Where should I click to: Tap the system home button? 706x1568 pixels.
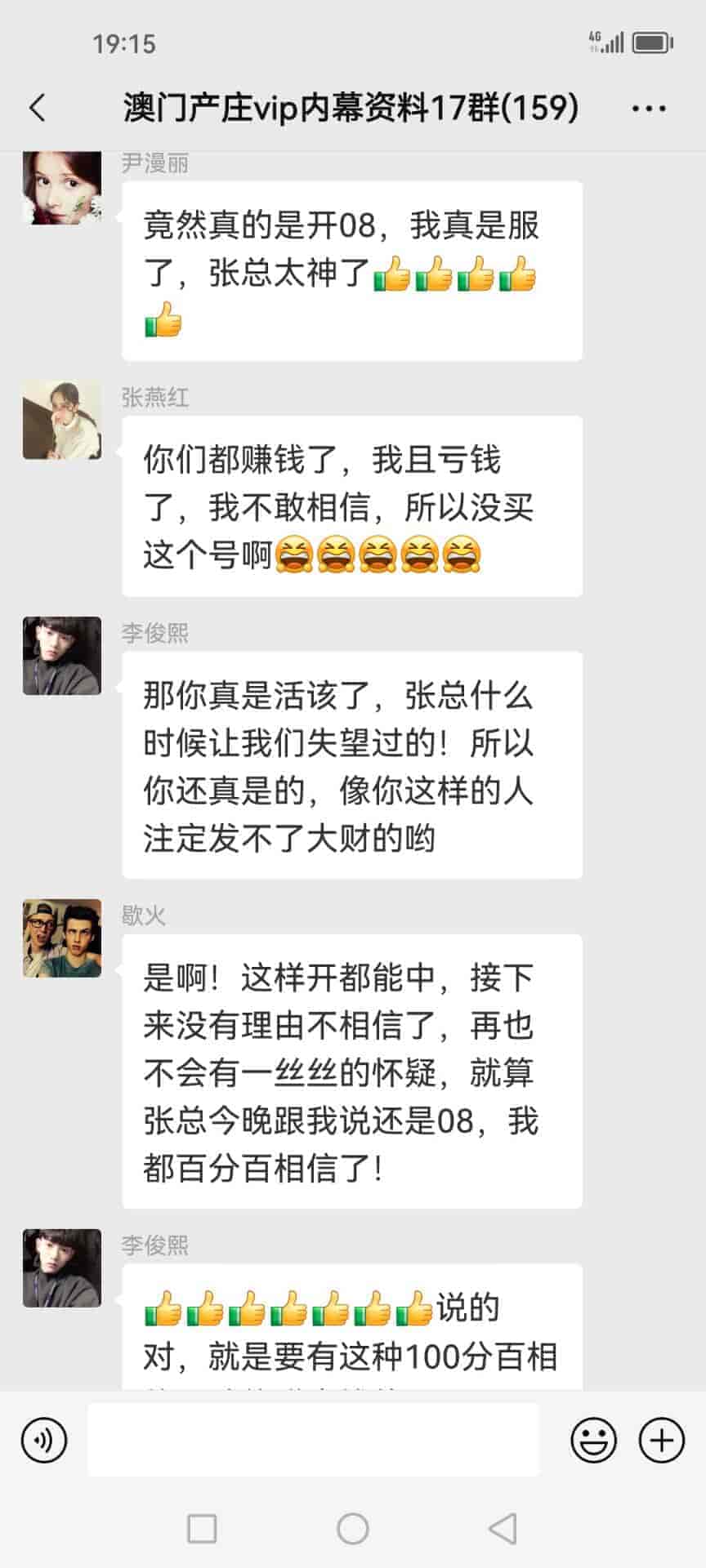[x=353, y=1528]
